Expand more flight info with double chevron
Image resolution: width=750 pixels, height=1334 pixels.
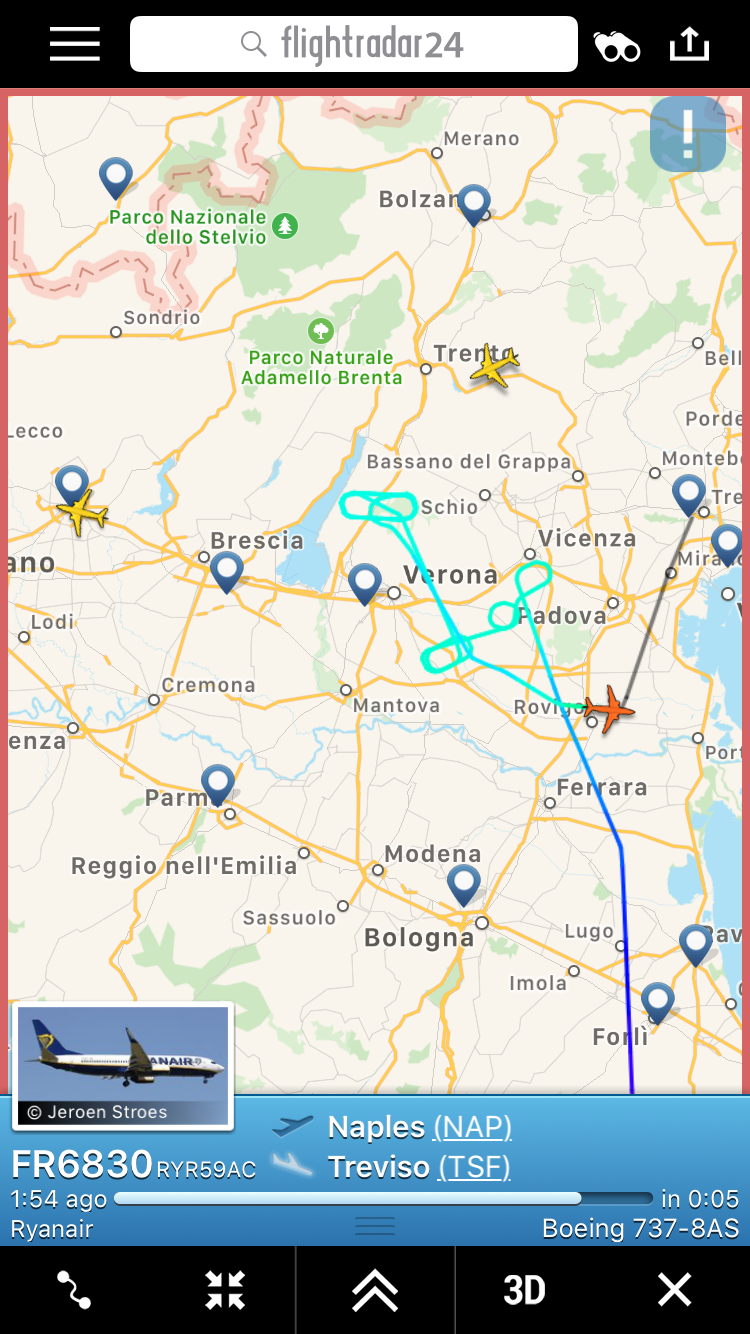(375, 1290)
